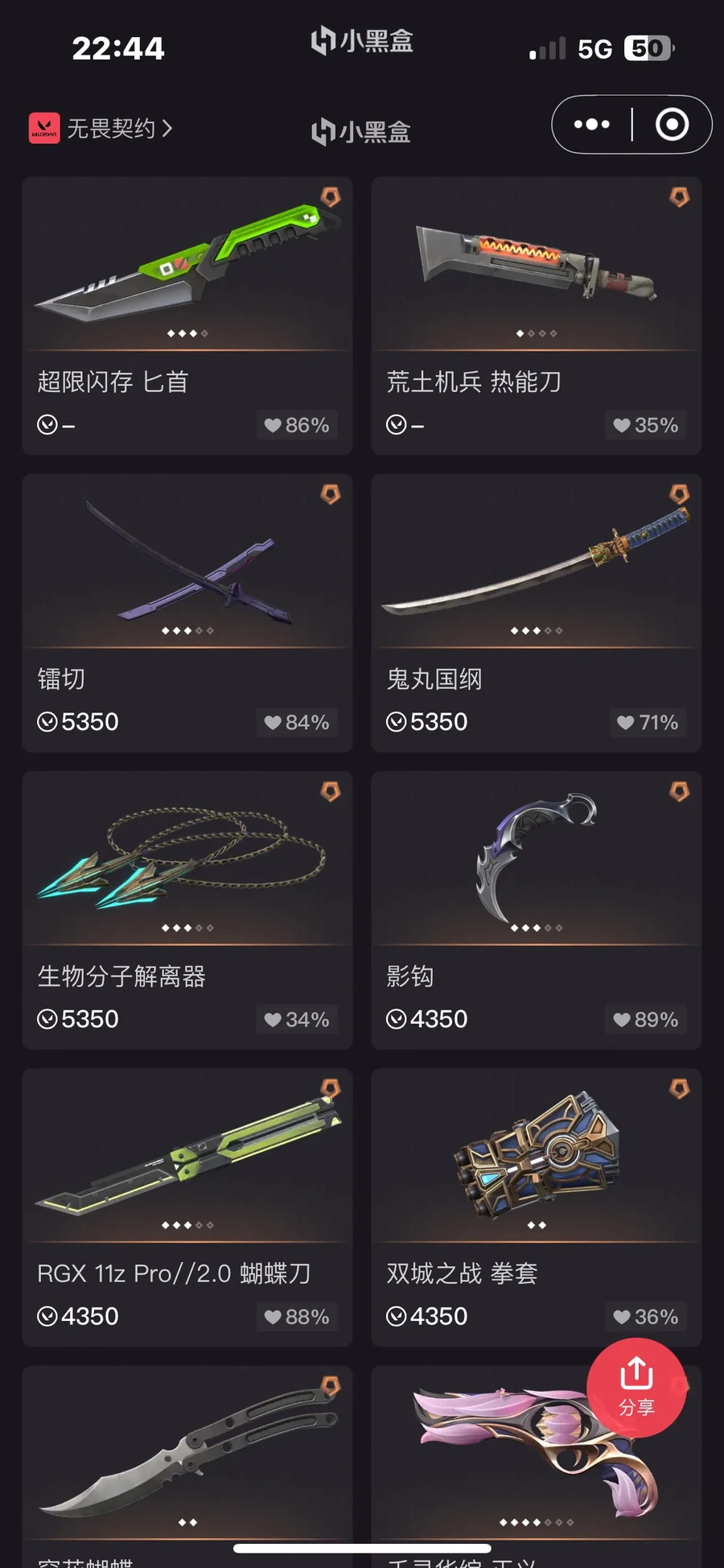Image resolution: width=724 pixels, height=1568 pixels.
Task: Open the 超限闪存 匕首 skin card
Action: 187,316
